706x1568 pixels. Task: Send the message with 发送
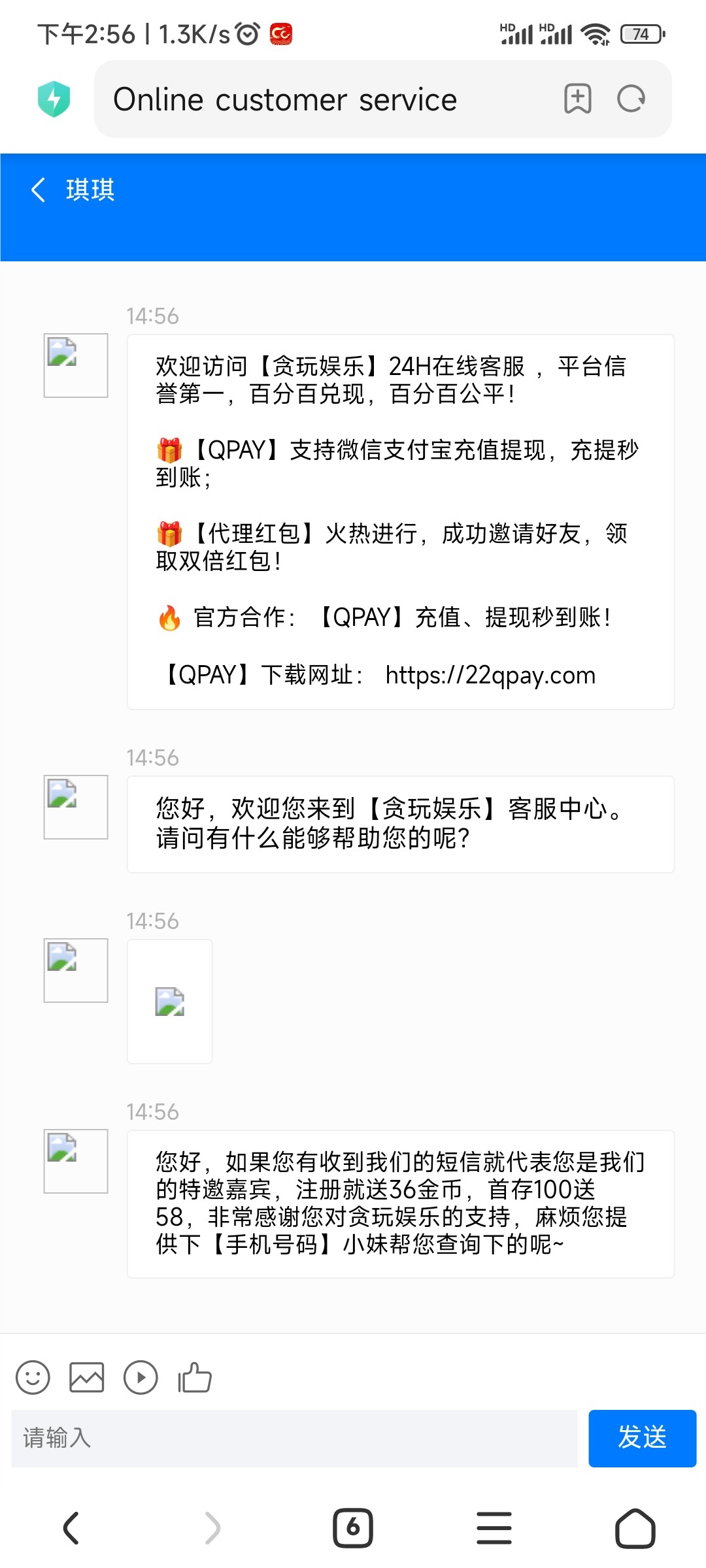[x=642, y=1438]
